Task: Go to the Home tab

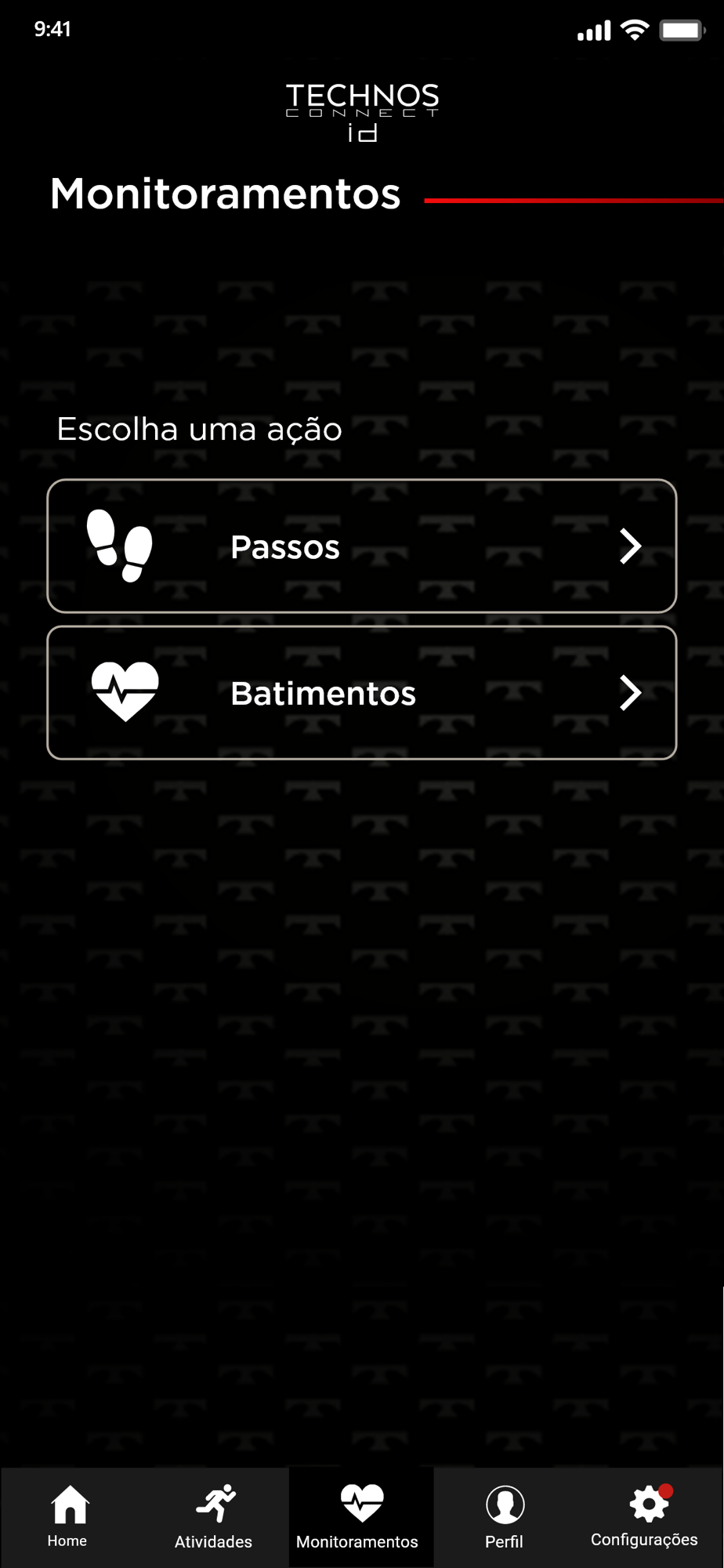Action: [68, 1517]
